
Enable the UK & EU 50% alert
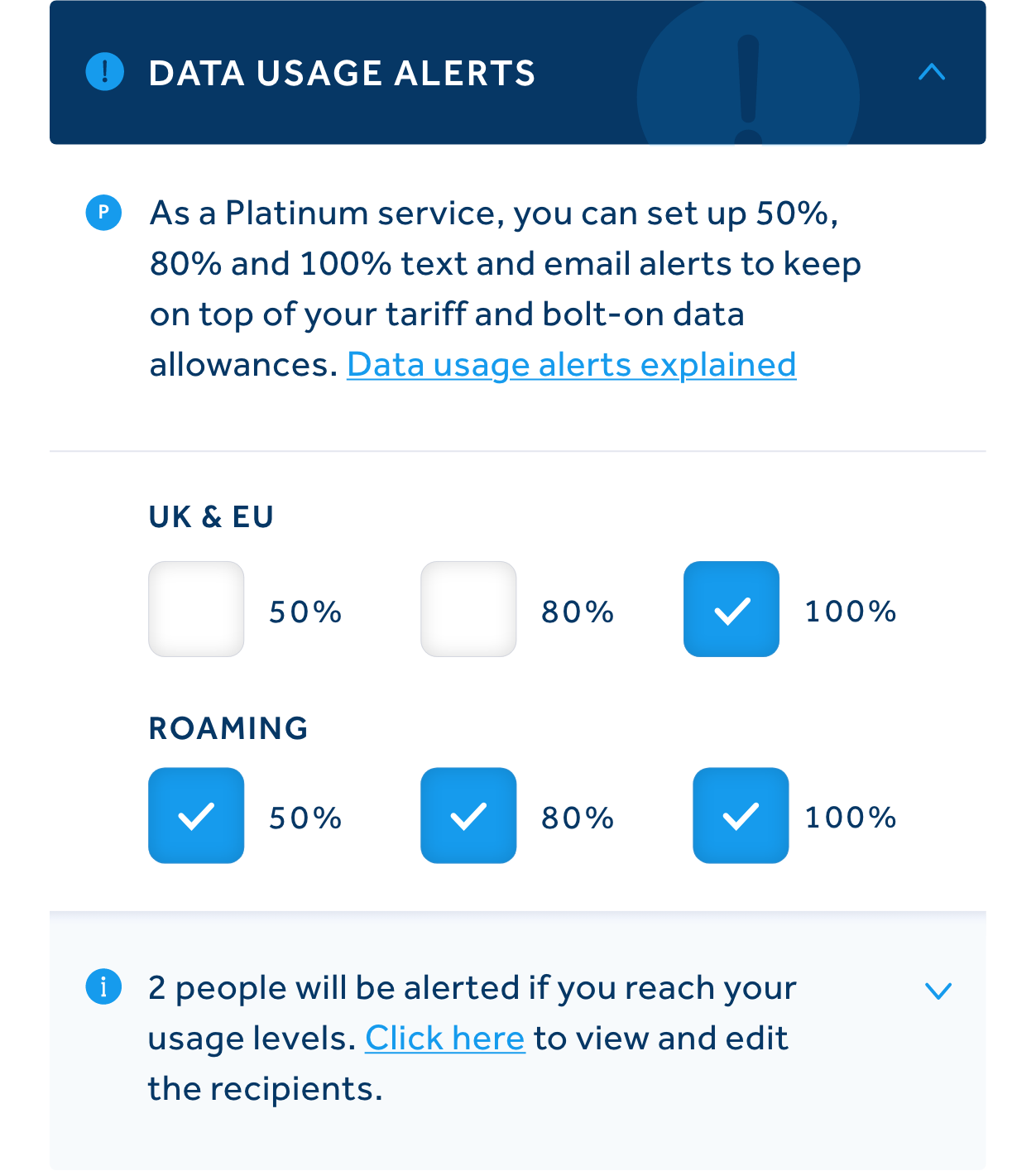196,609
